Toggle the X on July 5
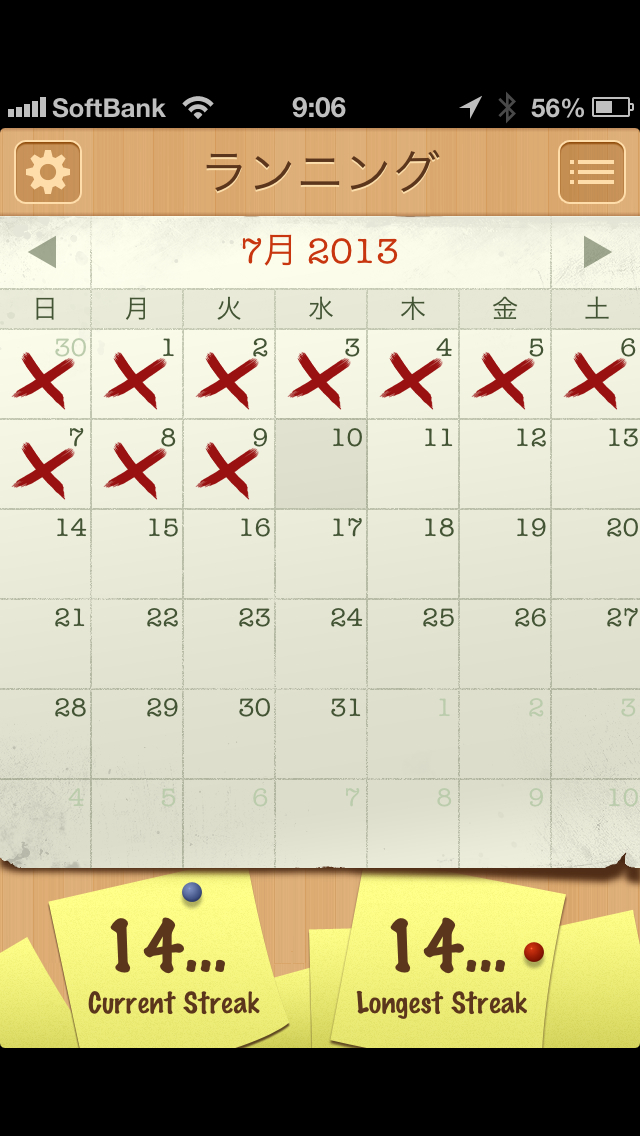 coord(505,375)
